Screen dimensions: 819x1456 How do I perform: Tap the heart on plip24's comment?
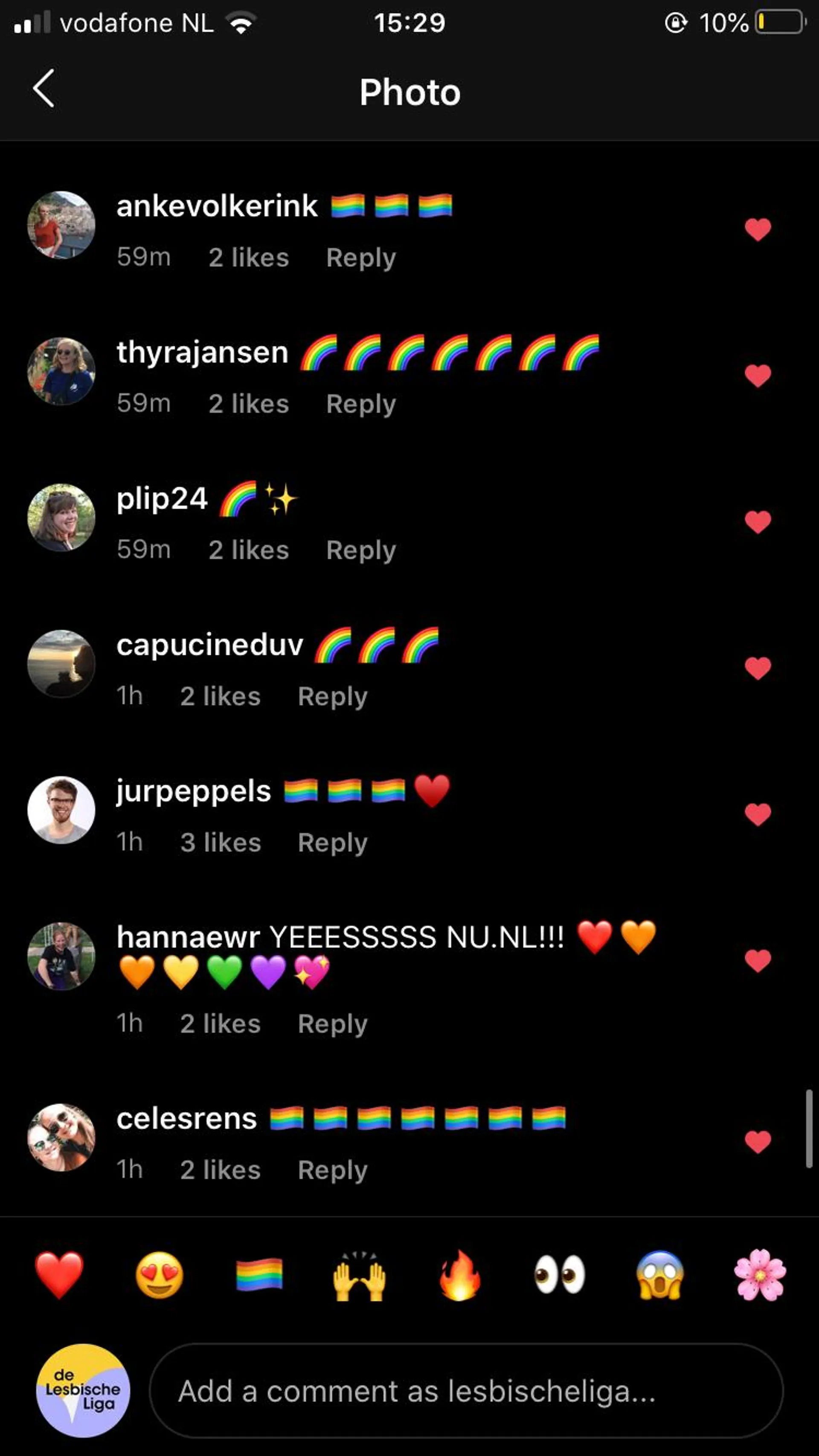(757, 522)
